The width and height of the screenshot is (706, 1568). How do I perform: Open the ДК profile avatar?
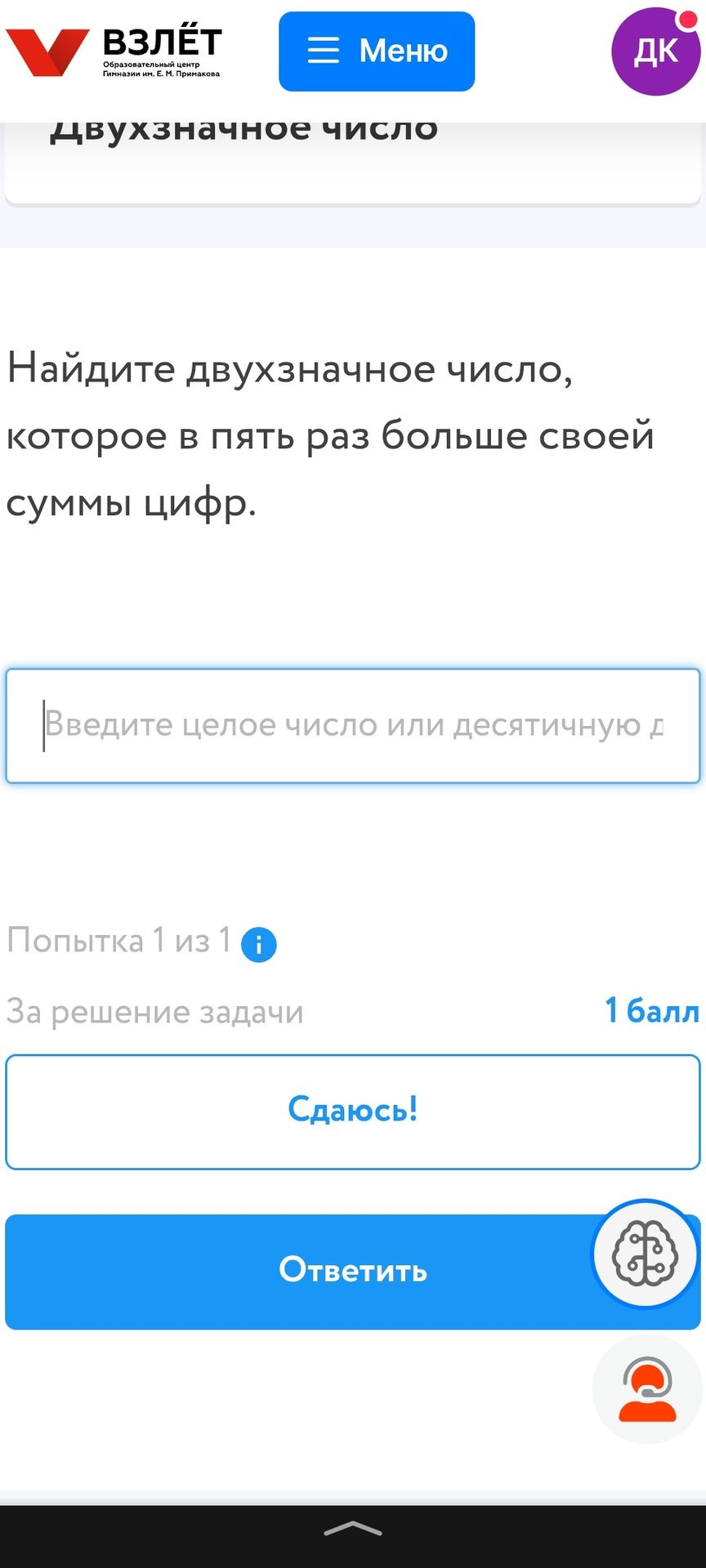pyautogui.click(x=656, y=51)
